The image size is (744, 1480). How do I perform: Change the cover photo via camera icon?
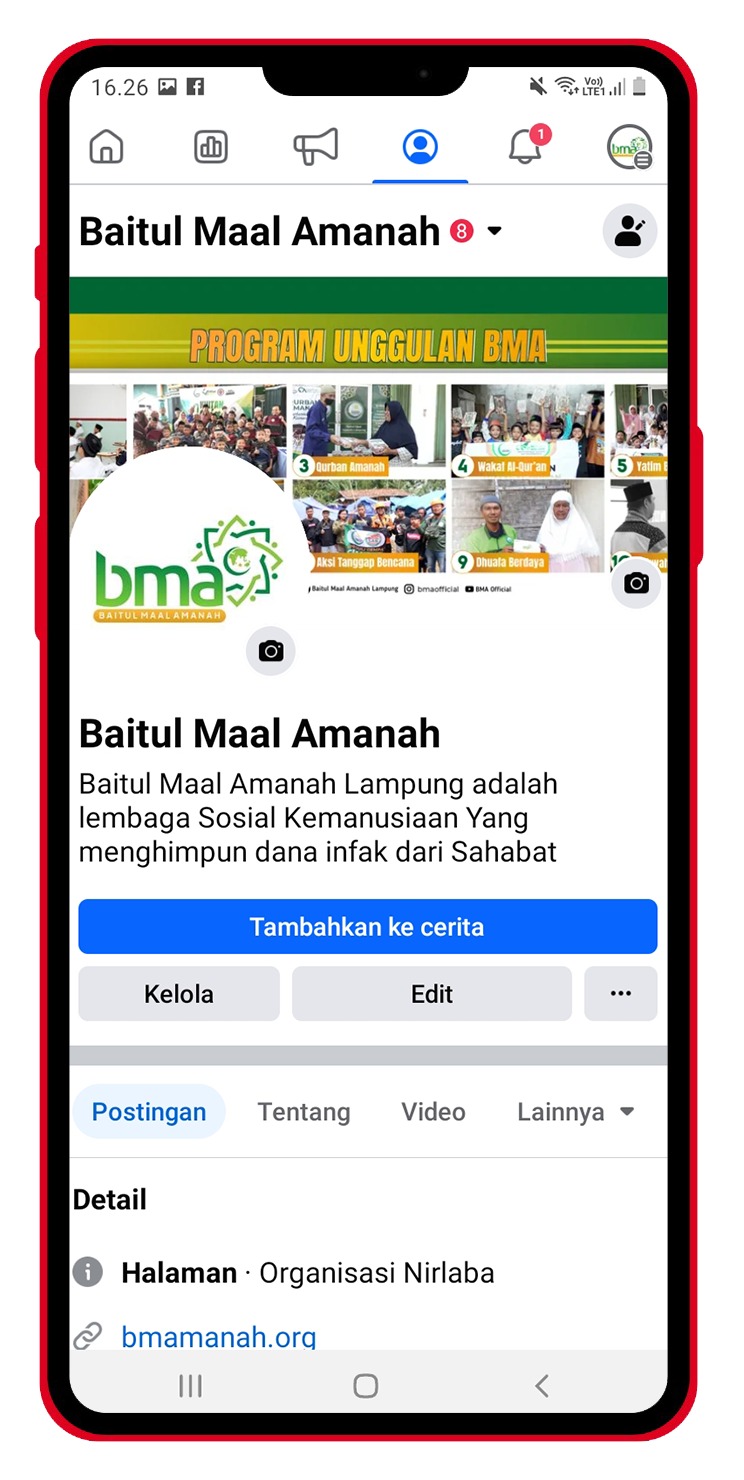636,583
